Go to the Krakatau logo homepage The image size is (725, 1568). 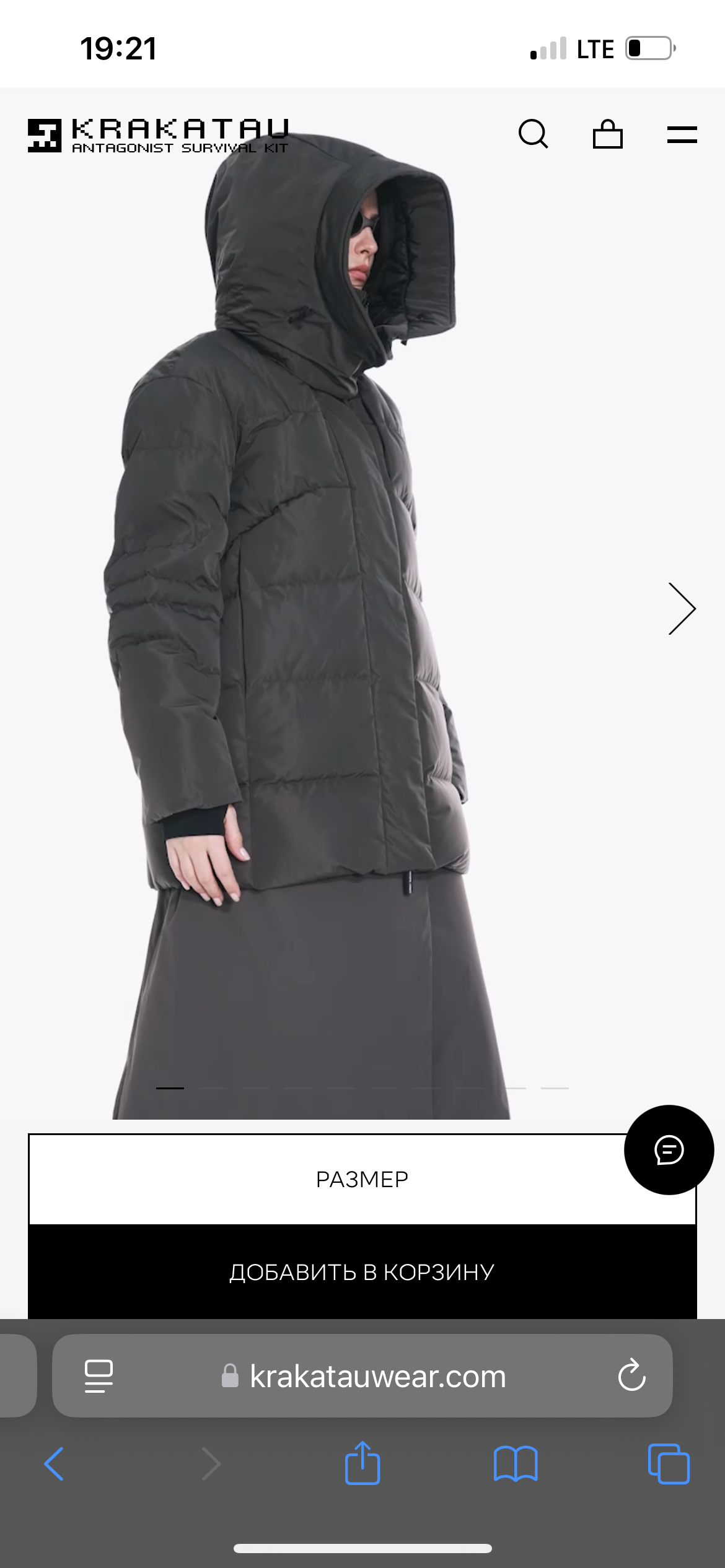coord(158,136)
